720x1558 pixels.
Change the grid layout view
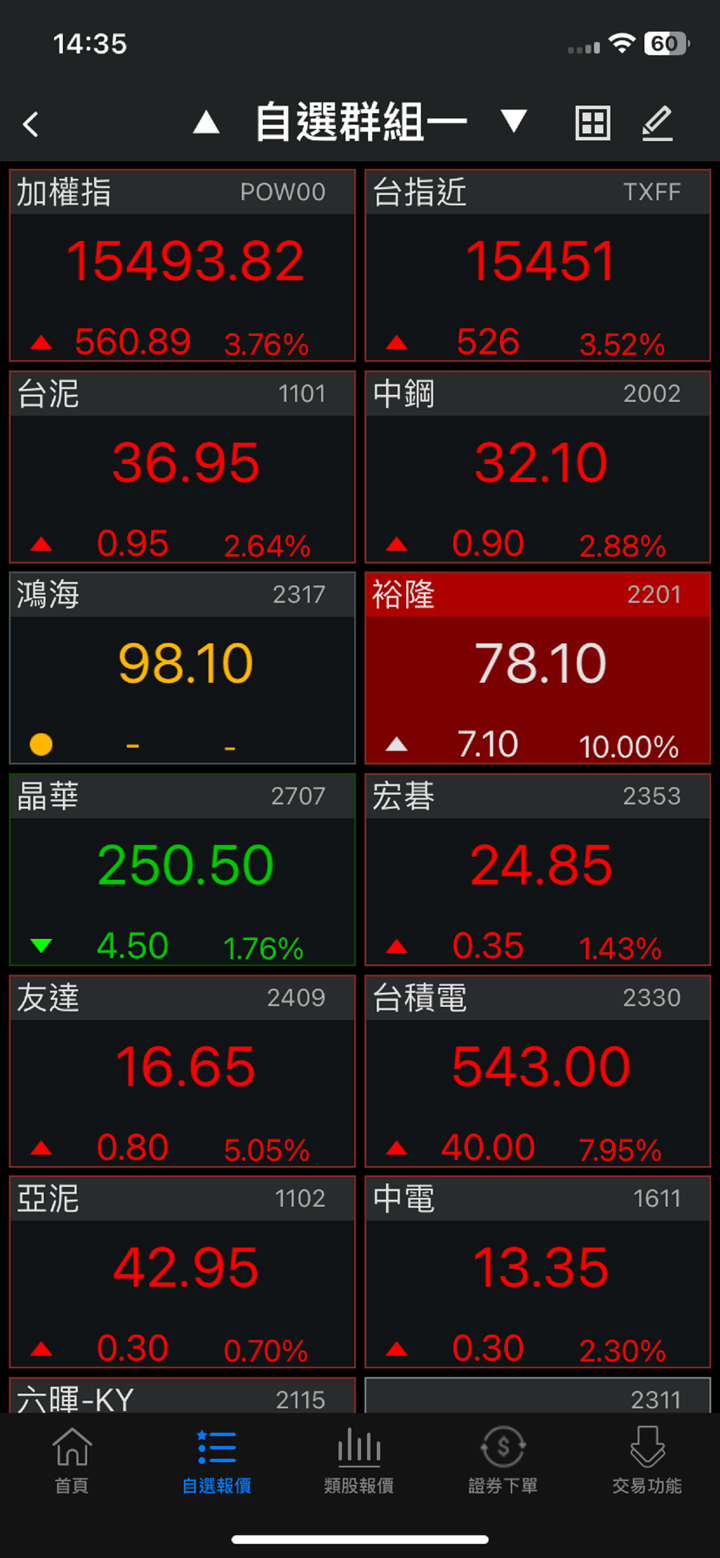(593, 123)
